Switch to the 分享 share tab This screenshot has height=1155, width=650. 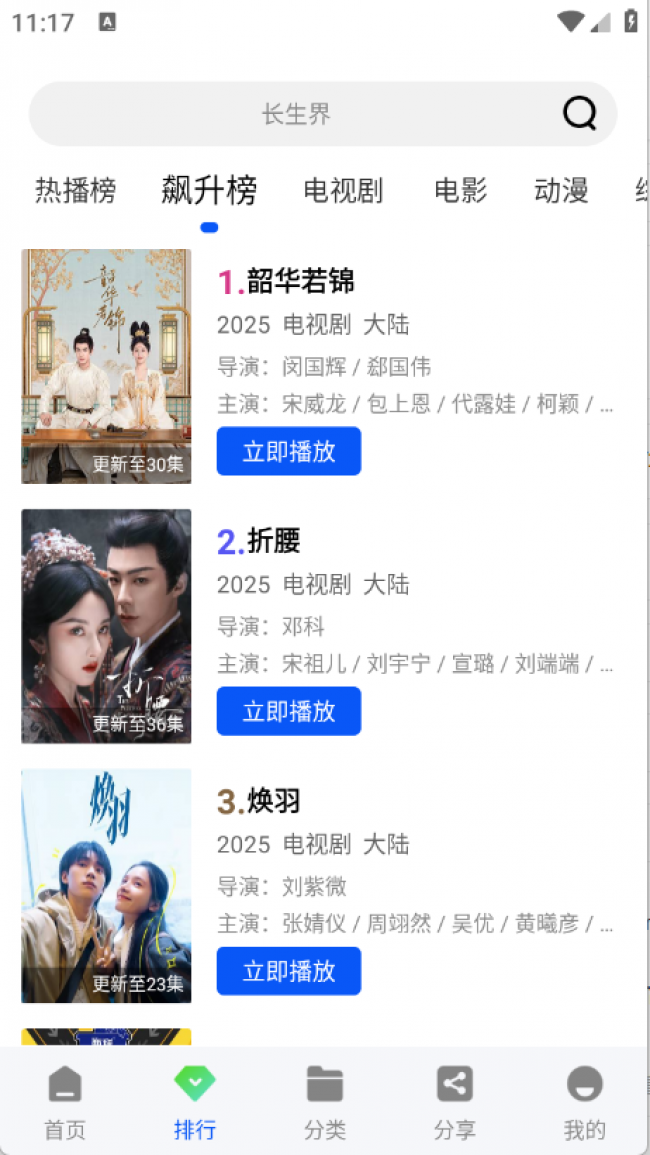click(455, 1102)
